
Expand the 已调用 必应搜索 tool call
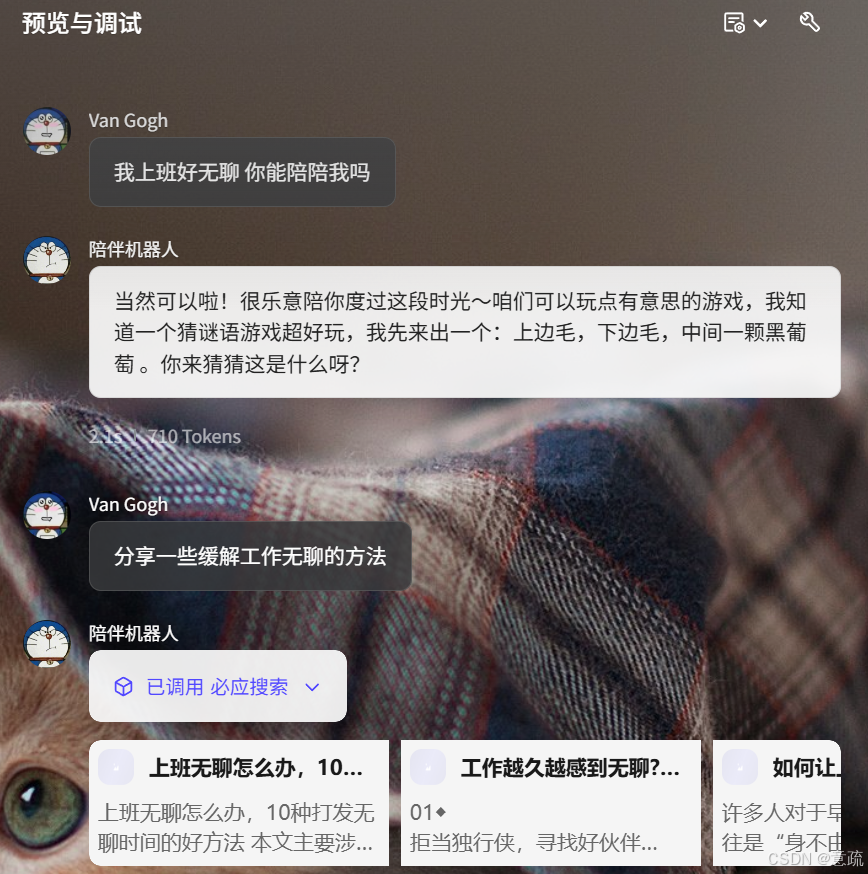tap(217, 687)
